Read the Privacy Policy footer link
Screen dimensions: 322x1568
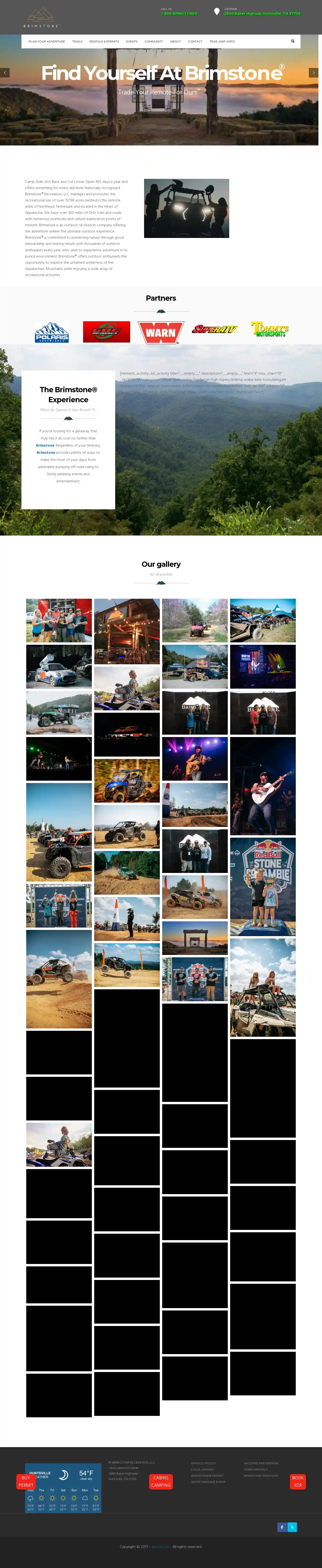[203, 1463]
